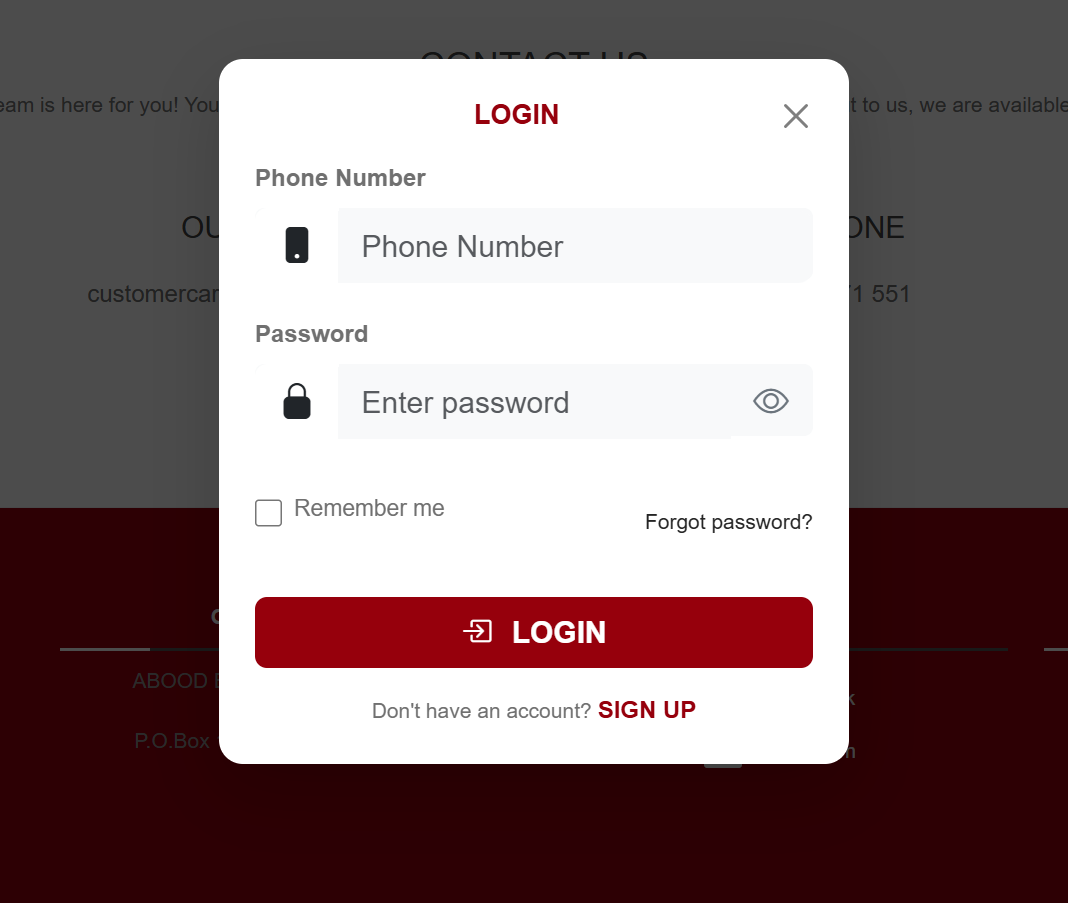The height and width of the screenshot is (903, 1068).
Task: Open the Forgot password link
Action: (x=728, y=522)
